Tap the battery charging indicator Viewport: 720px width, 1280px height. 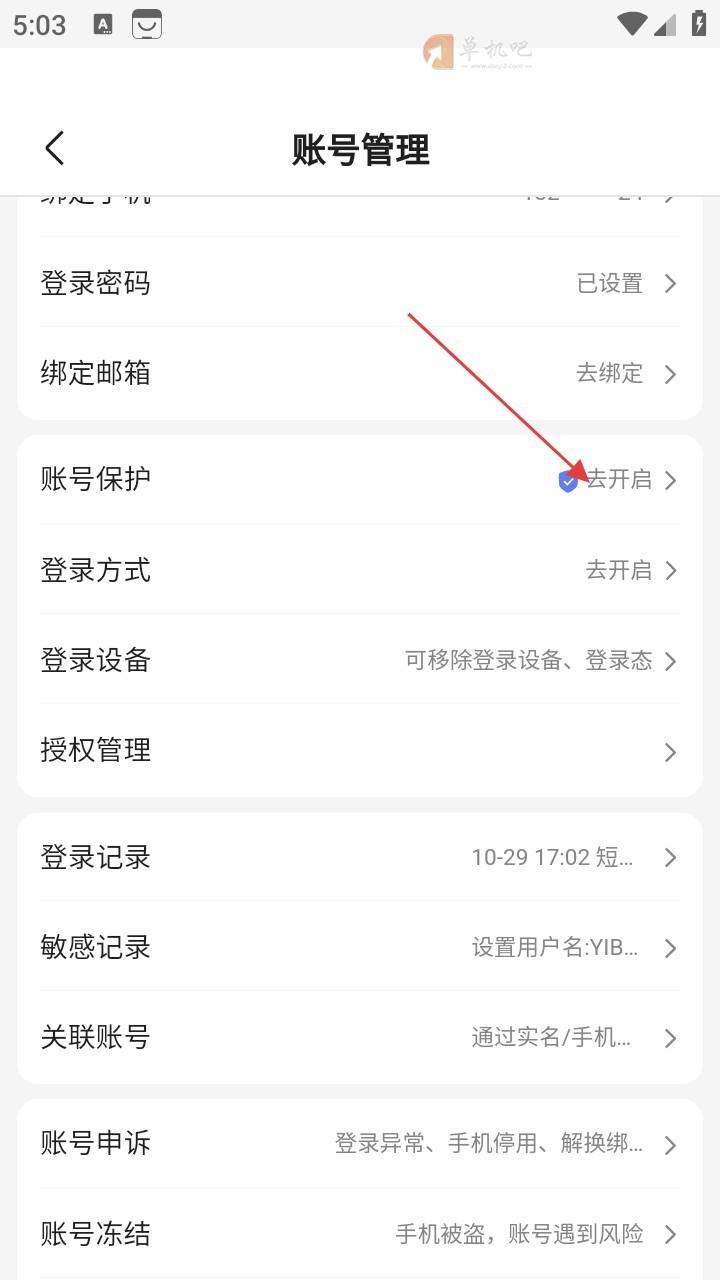(x=698, y=22)
